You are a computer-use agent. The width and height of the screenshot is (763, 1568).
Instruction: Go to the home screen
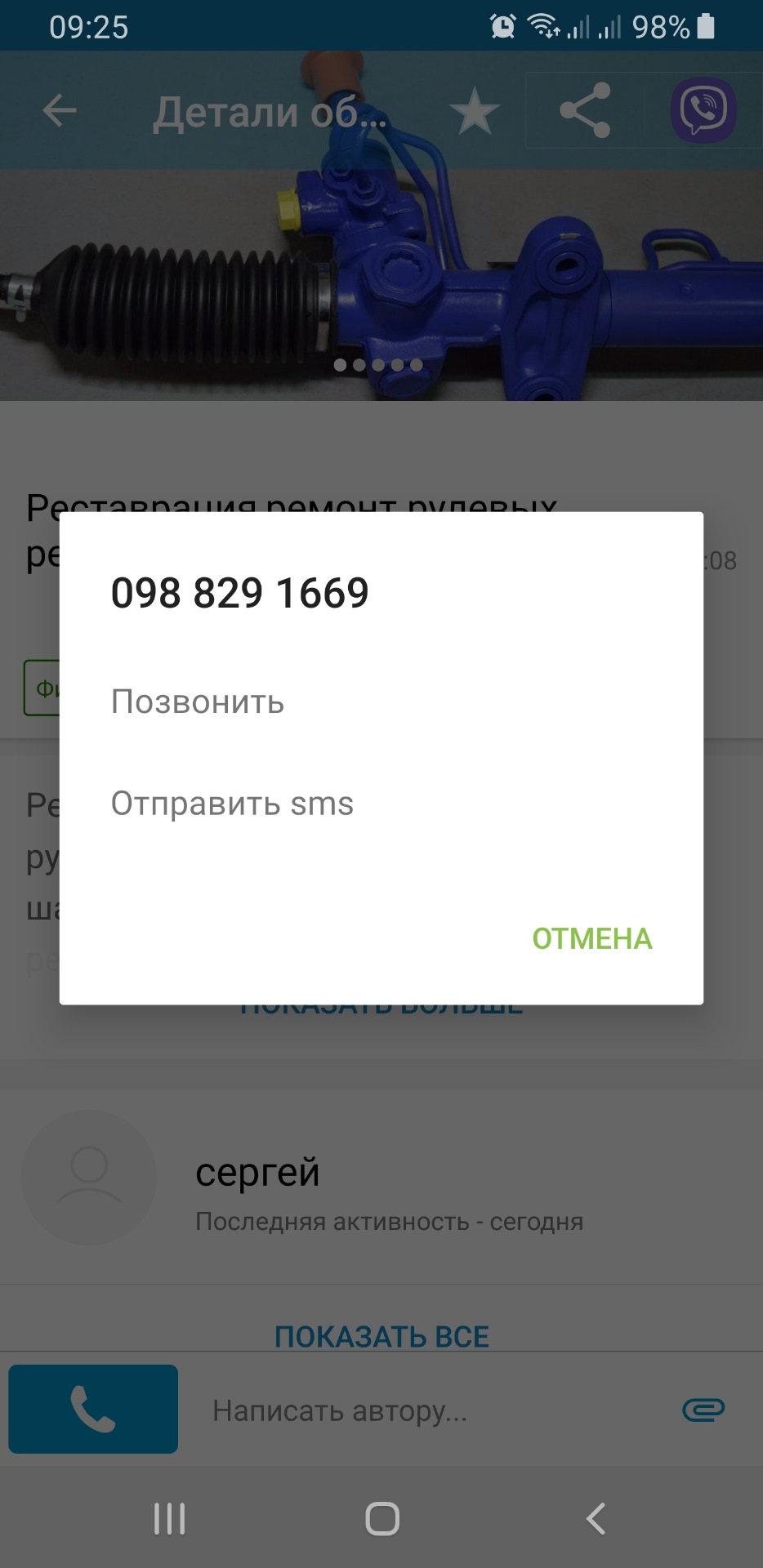(x=381, y=1519)
